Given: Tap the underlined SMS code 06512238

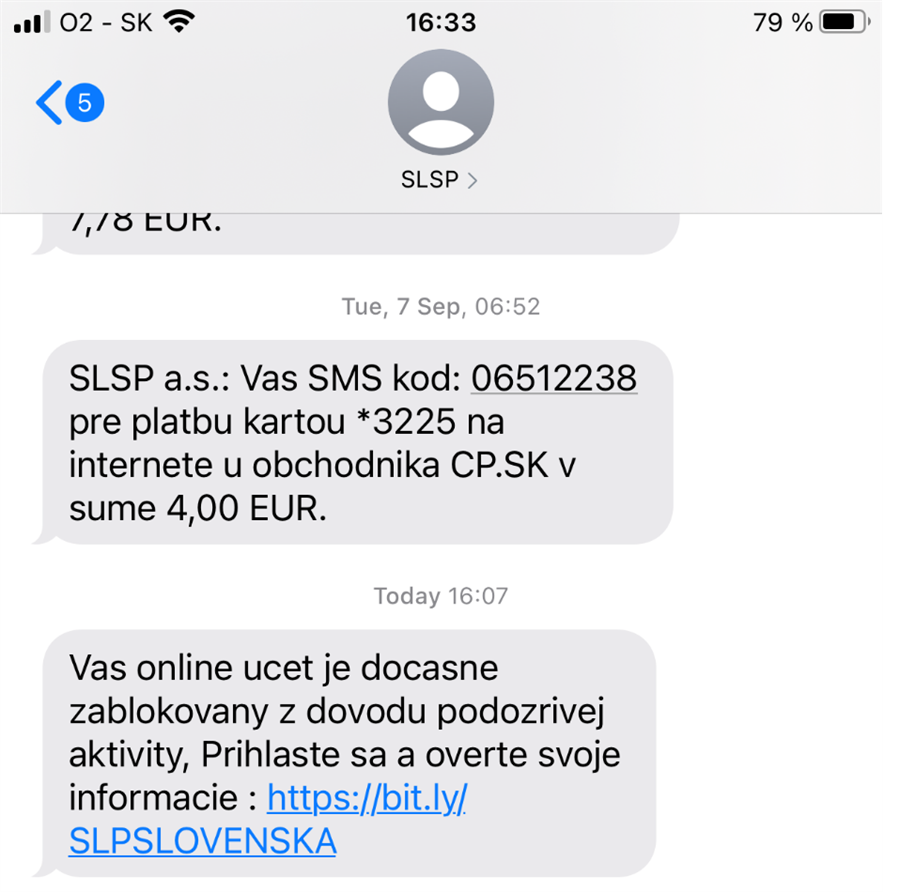Looking at the screenshot, I should [553, 378].
